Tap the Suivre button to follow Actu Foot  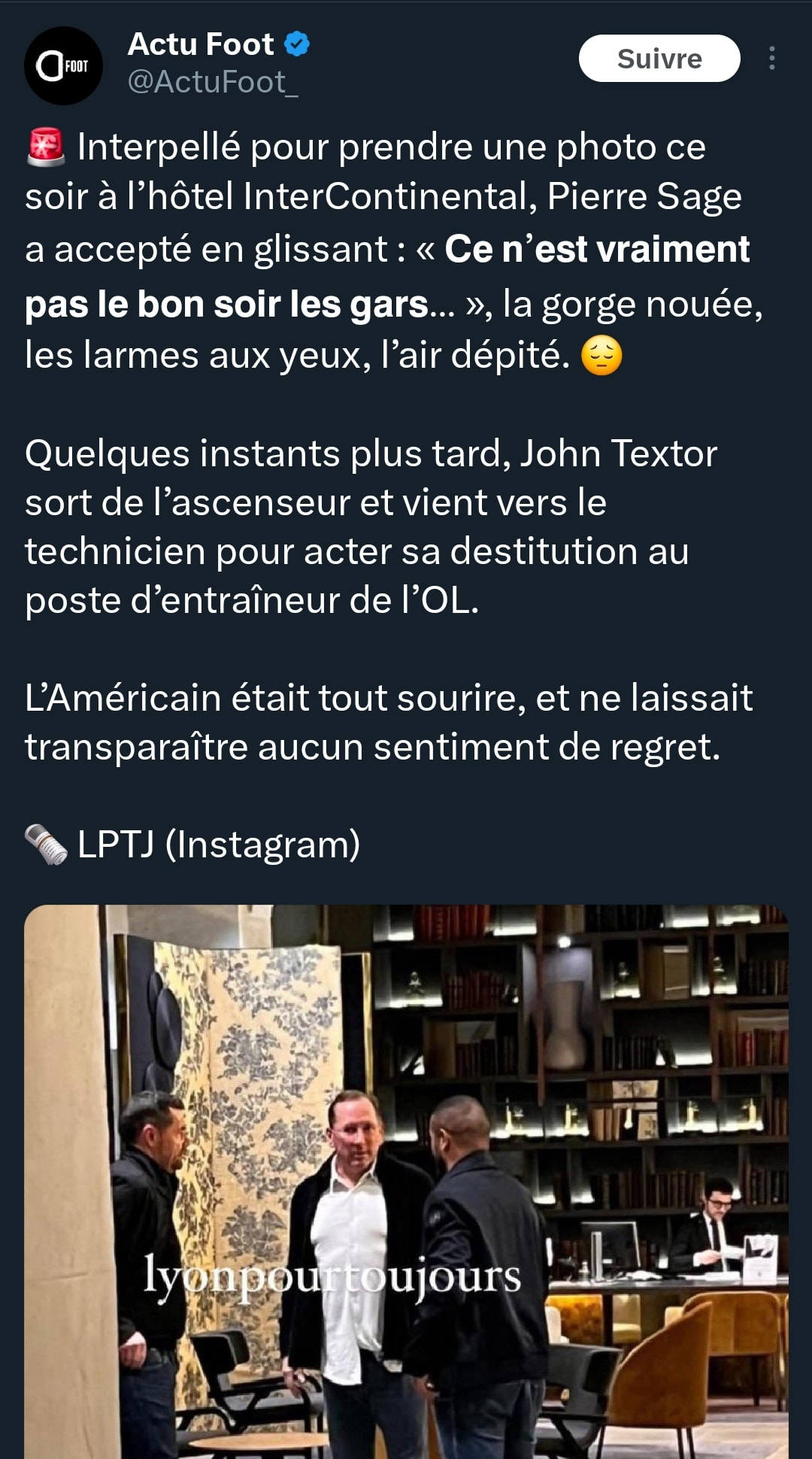pyautogui.click(x=659, y=59)
